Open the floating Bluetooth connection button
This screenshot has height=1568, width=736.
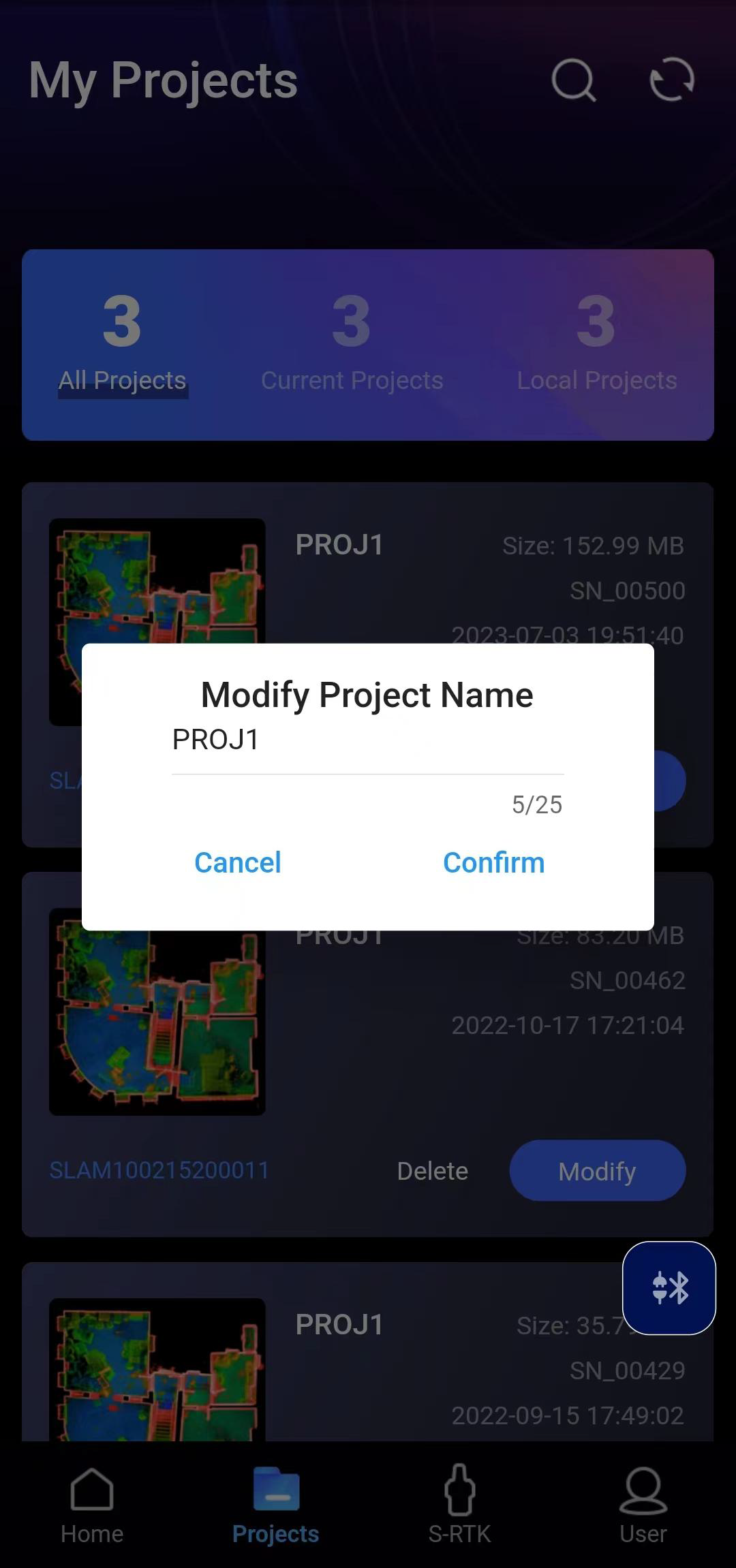(x=669, y=1288)
